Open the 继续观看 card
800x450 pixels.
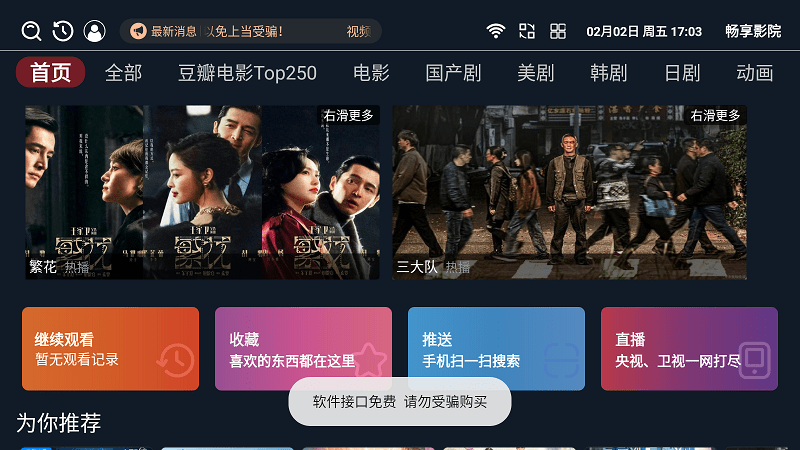[110, 348]
